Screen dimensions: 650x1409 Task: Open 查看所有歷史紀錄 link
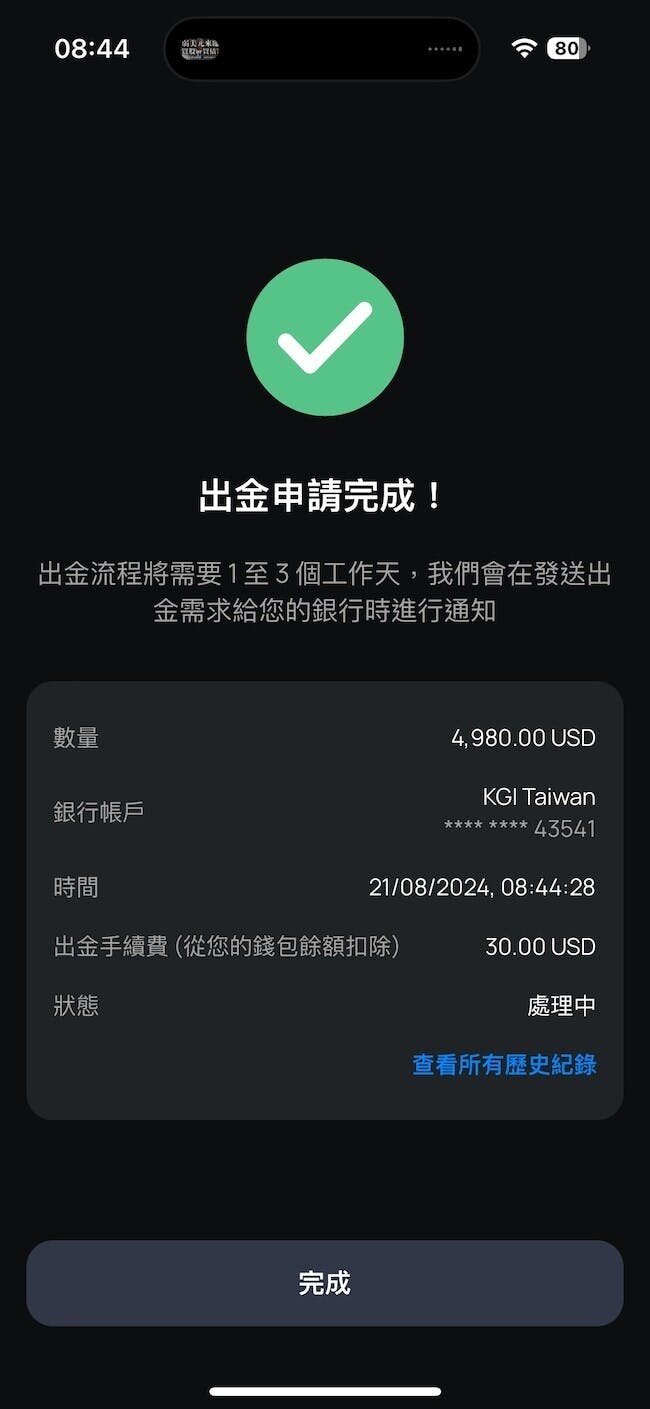point(504,1065)
